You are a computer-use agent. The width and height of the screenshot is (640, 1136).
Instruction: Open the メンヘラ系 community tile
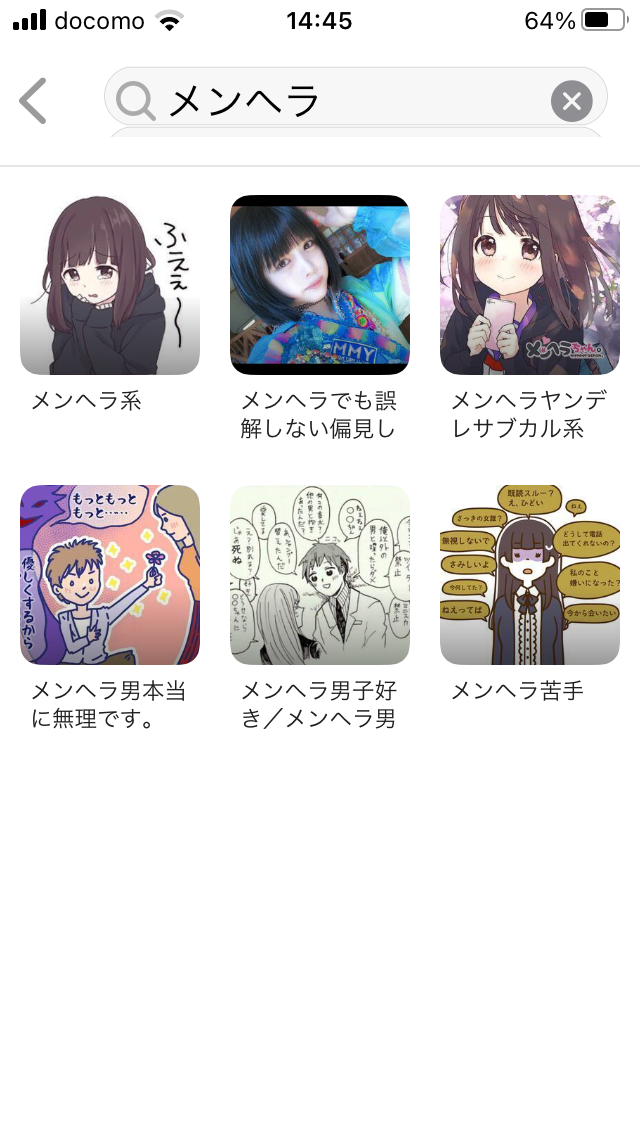(x=110, y=285)
